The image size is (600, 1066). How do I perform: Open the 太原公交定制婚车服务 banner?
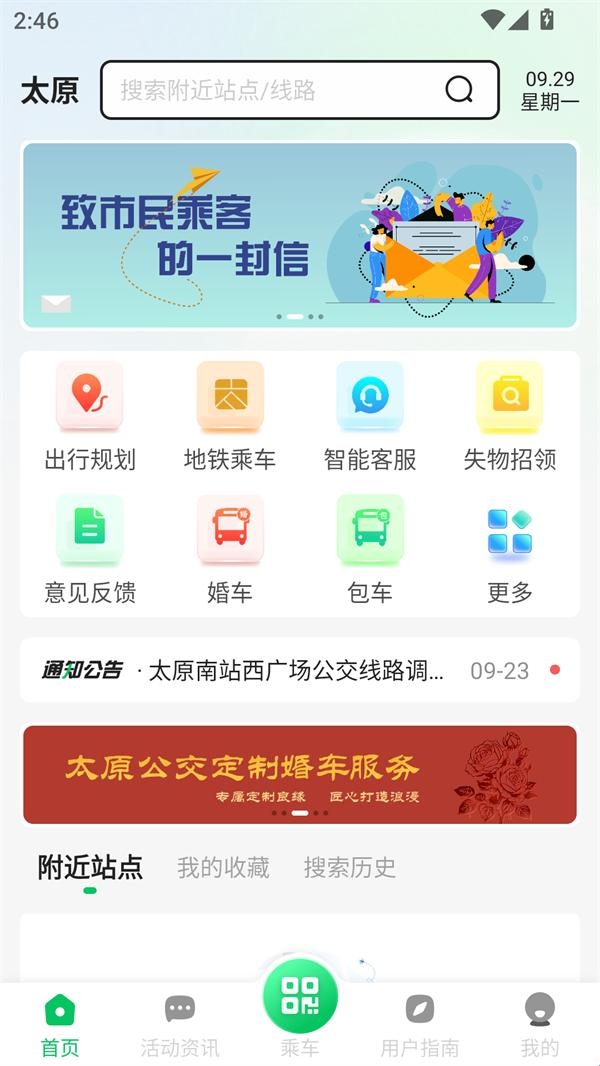300,774
